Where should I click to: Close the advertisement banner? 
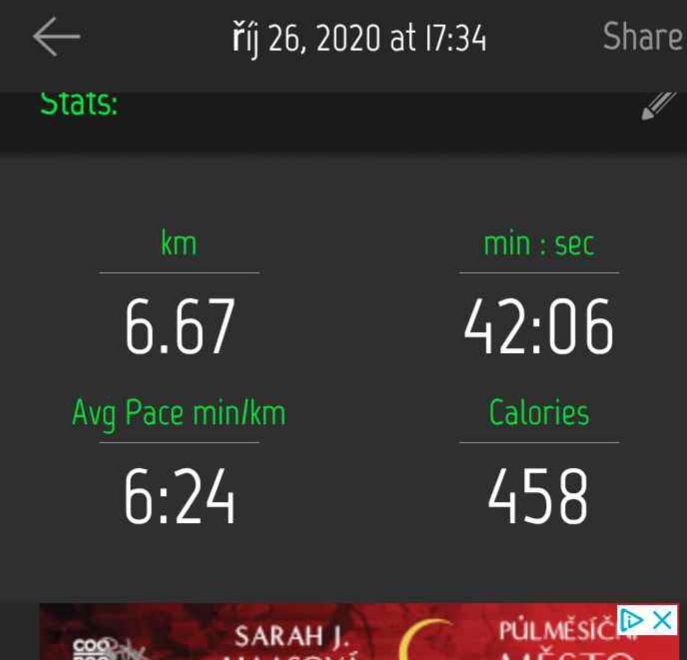662,620
